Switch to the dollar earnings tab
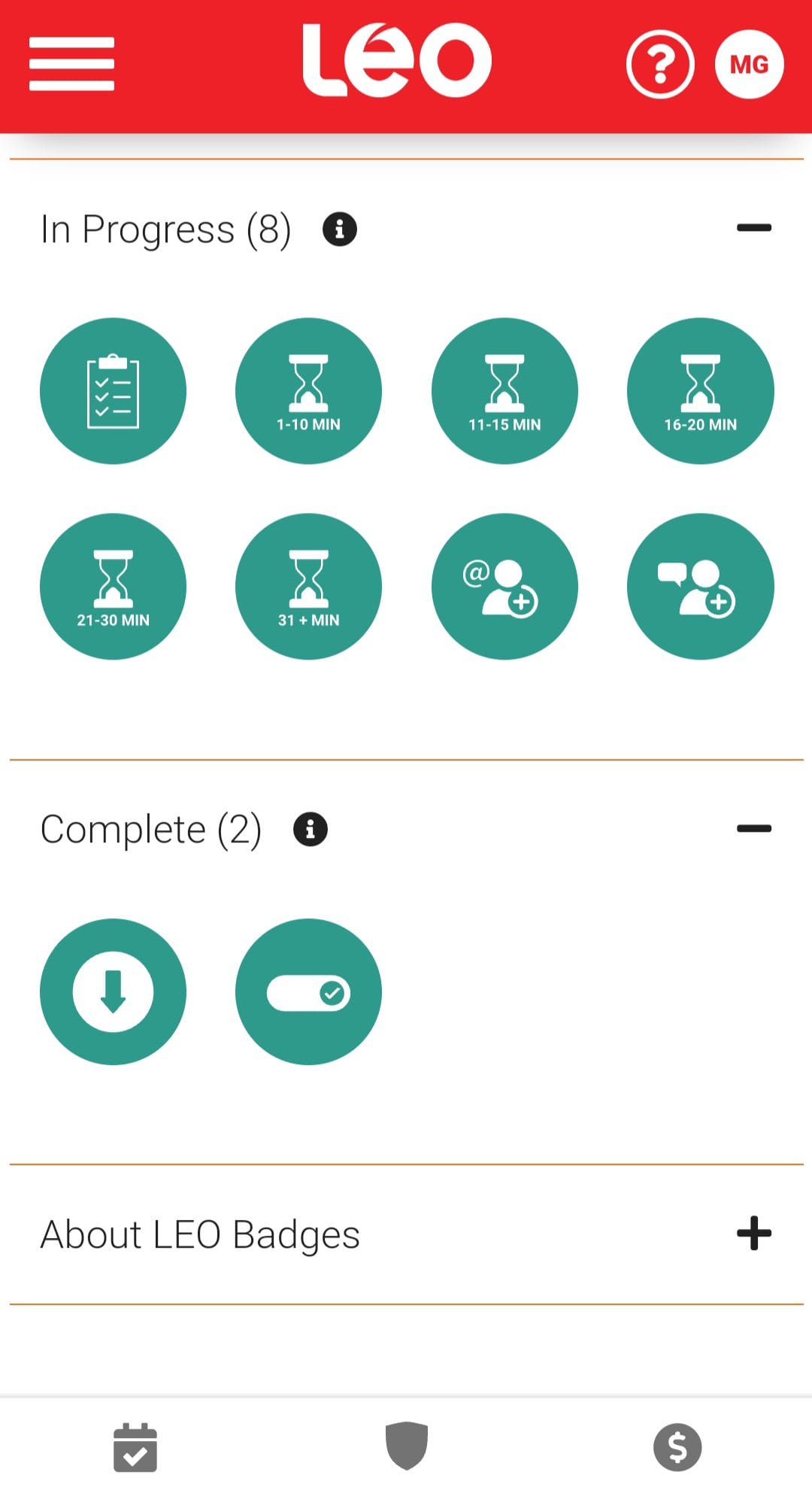812x1490 pixels. click(677, 1447)
